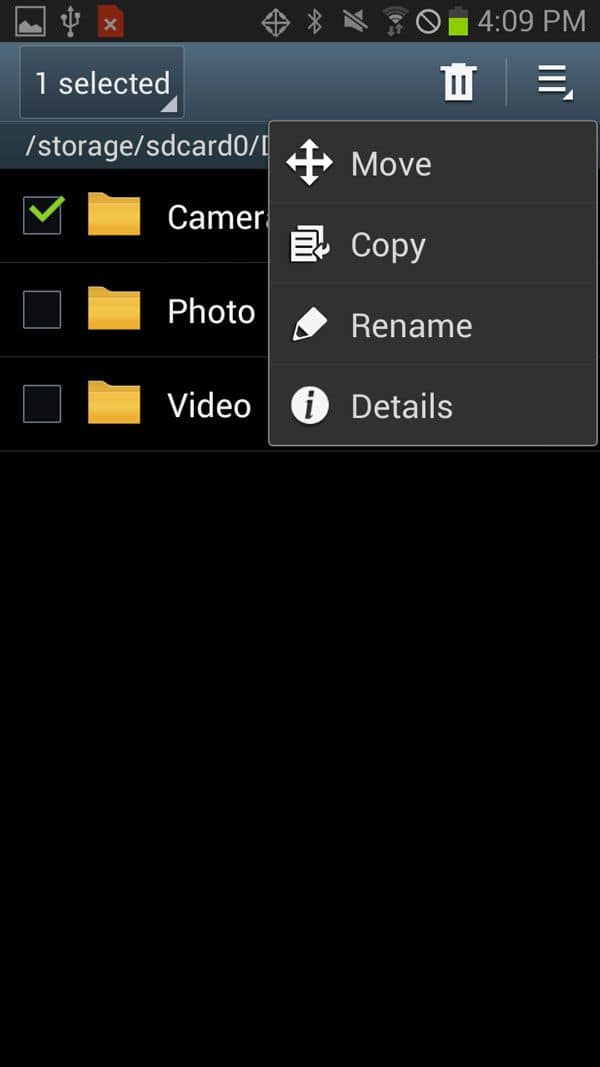The width and height of the screenshot is (600, 1067).
Task: Tick the Video folder checkbox
Action: click(42, 404)
